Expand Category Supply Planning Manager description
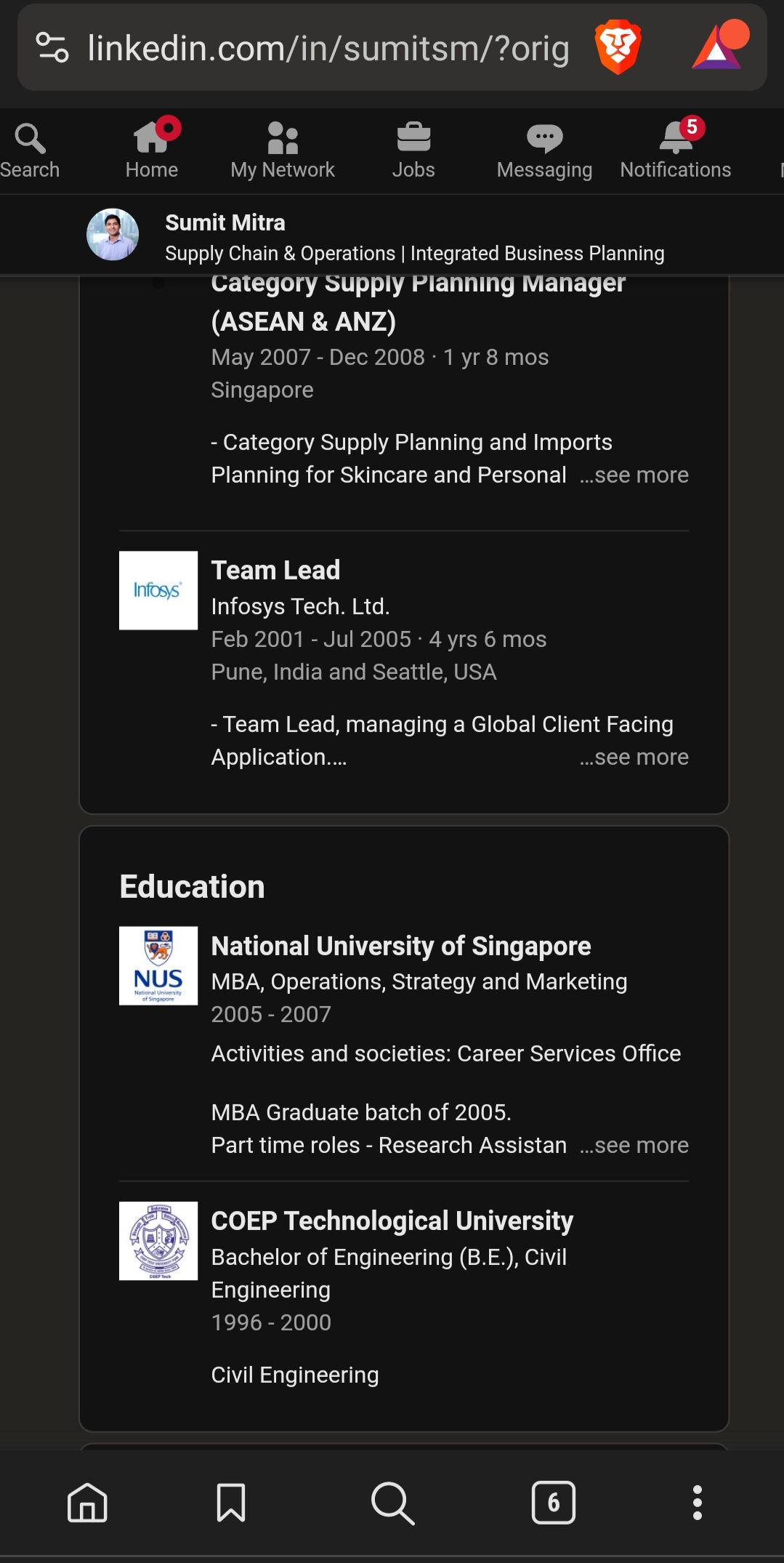The image size is (784, 1563). (x=634, y=475)
